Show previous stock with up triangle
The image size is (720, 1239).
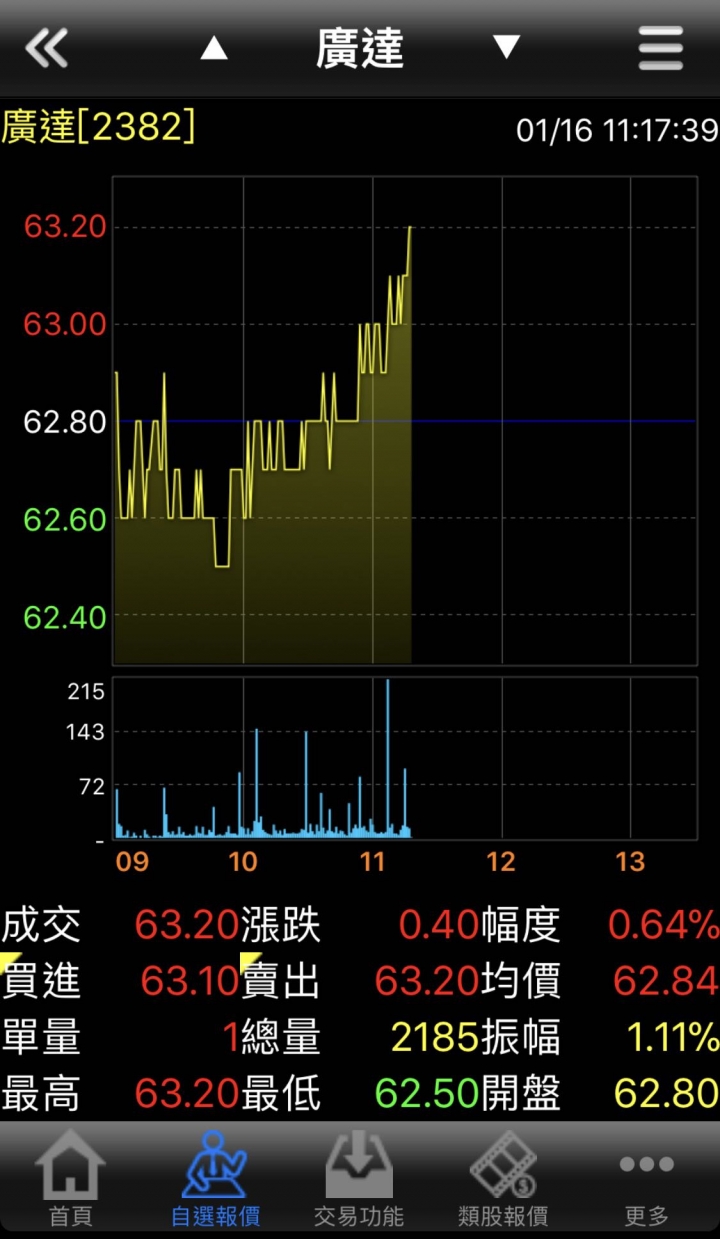pos(213,47)
